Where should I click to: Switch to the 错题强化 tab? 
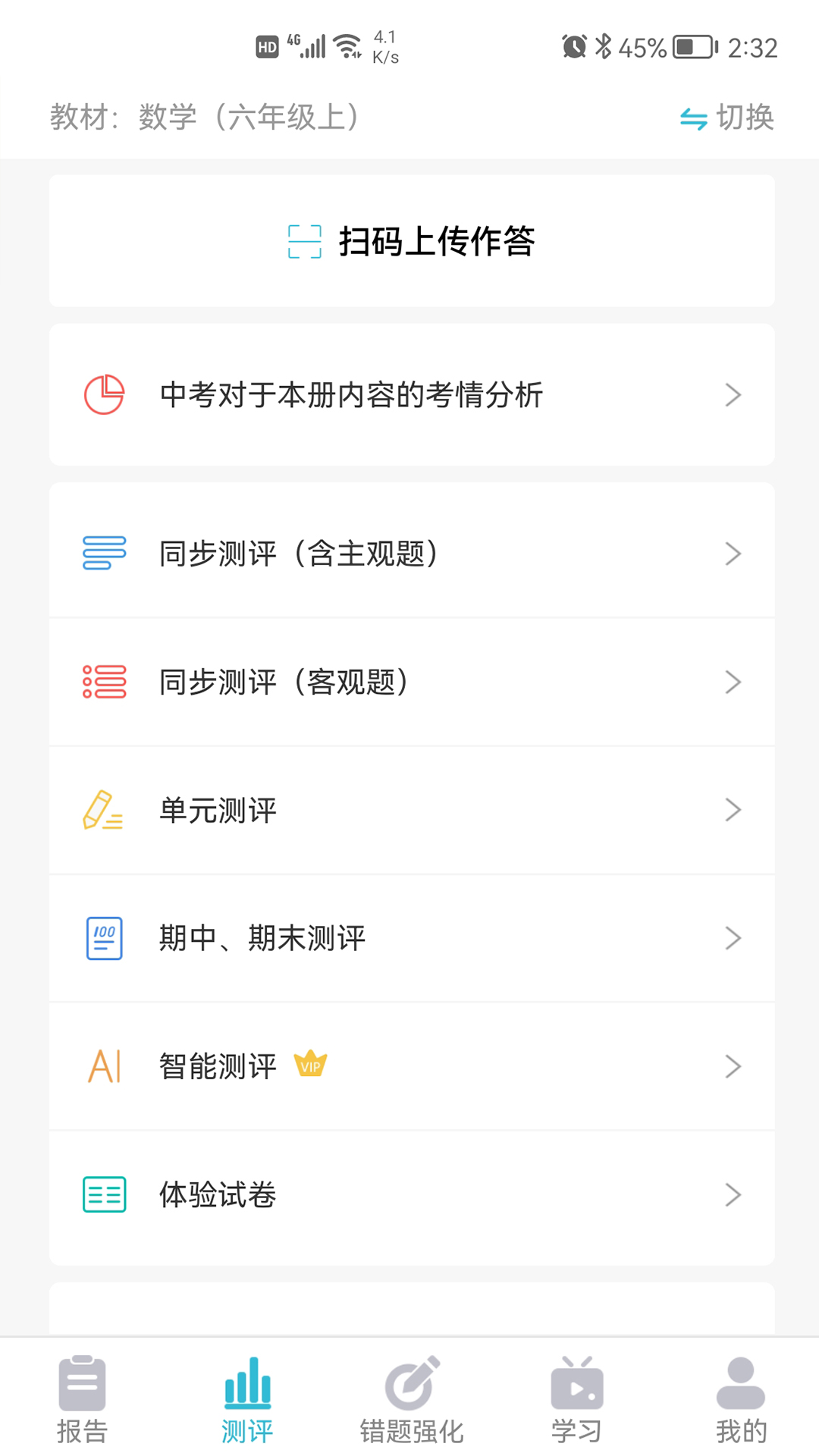point(412,1399)
